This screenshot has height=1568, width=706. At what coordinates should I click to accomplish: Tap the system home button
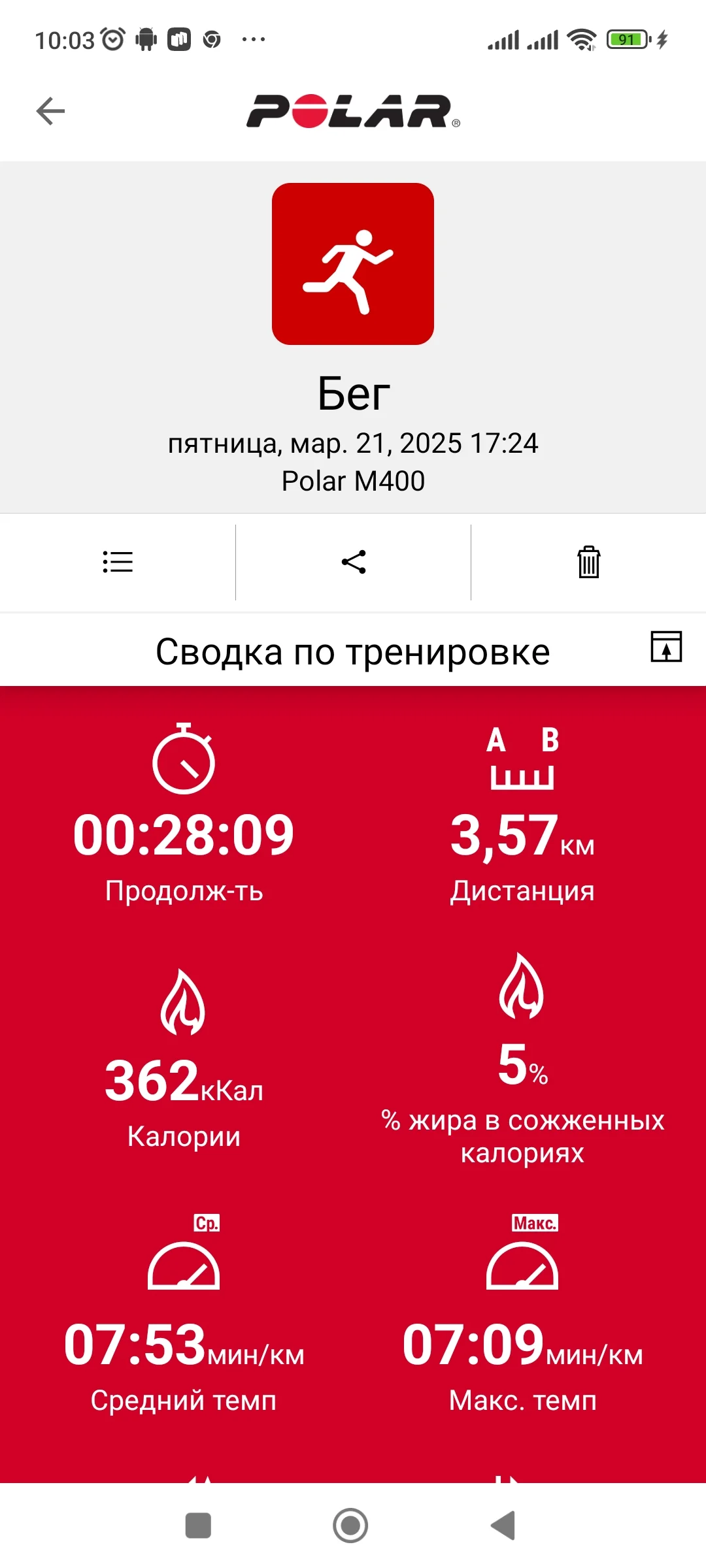[350, 1526]
